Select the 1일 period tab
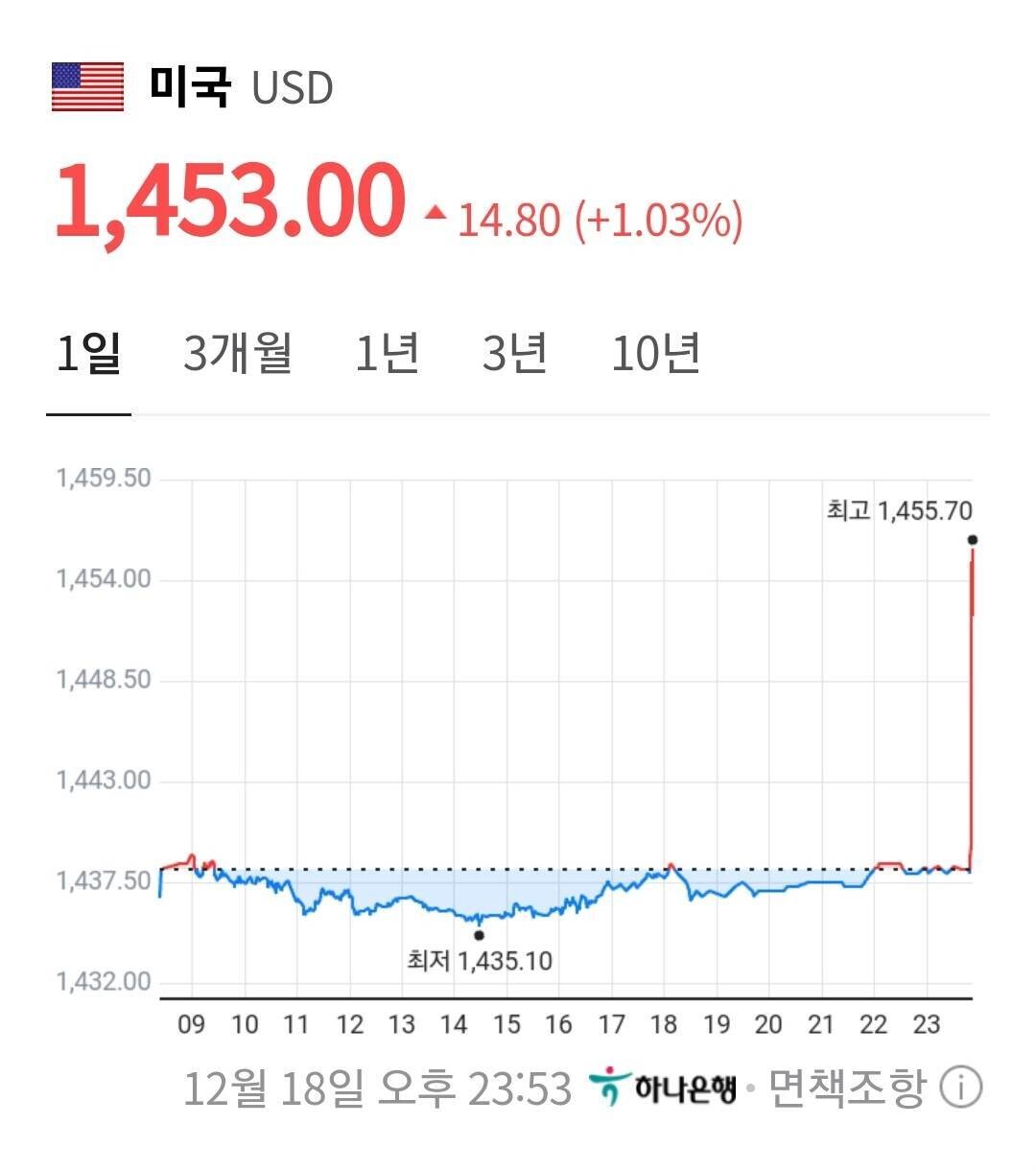The image size is (1036, 1170). click(89, 353)
